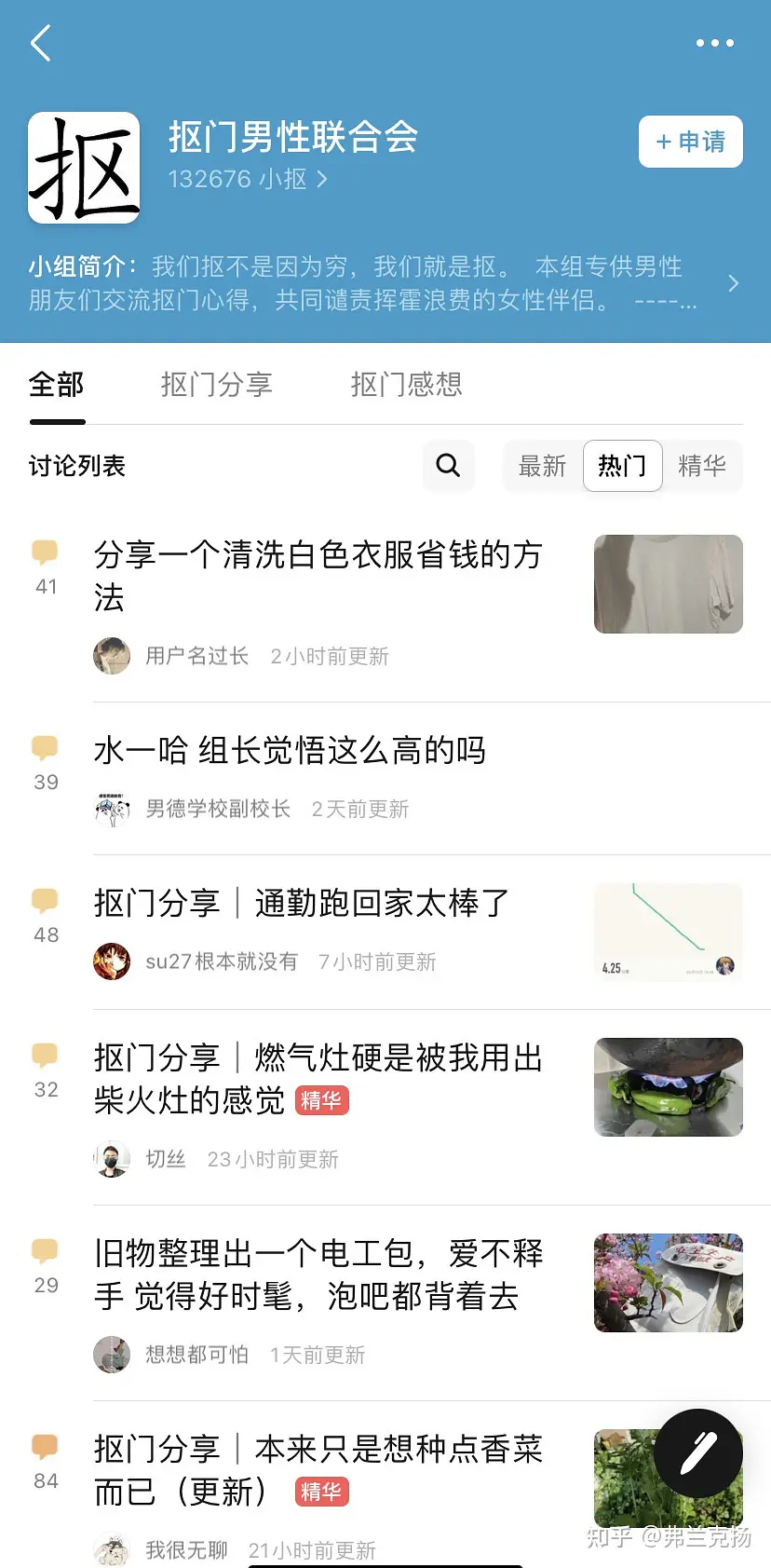Compose a new post with pencil button
Viewport: 771px width, 1568px height.
(x=697, y=1453)
